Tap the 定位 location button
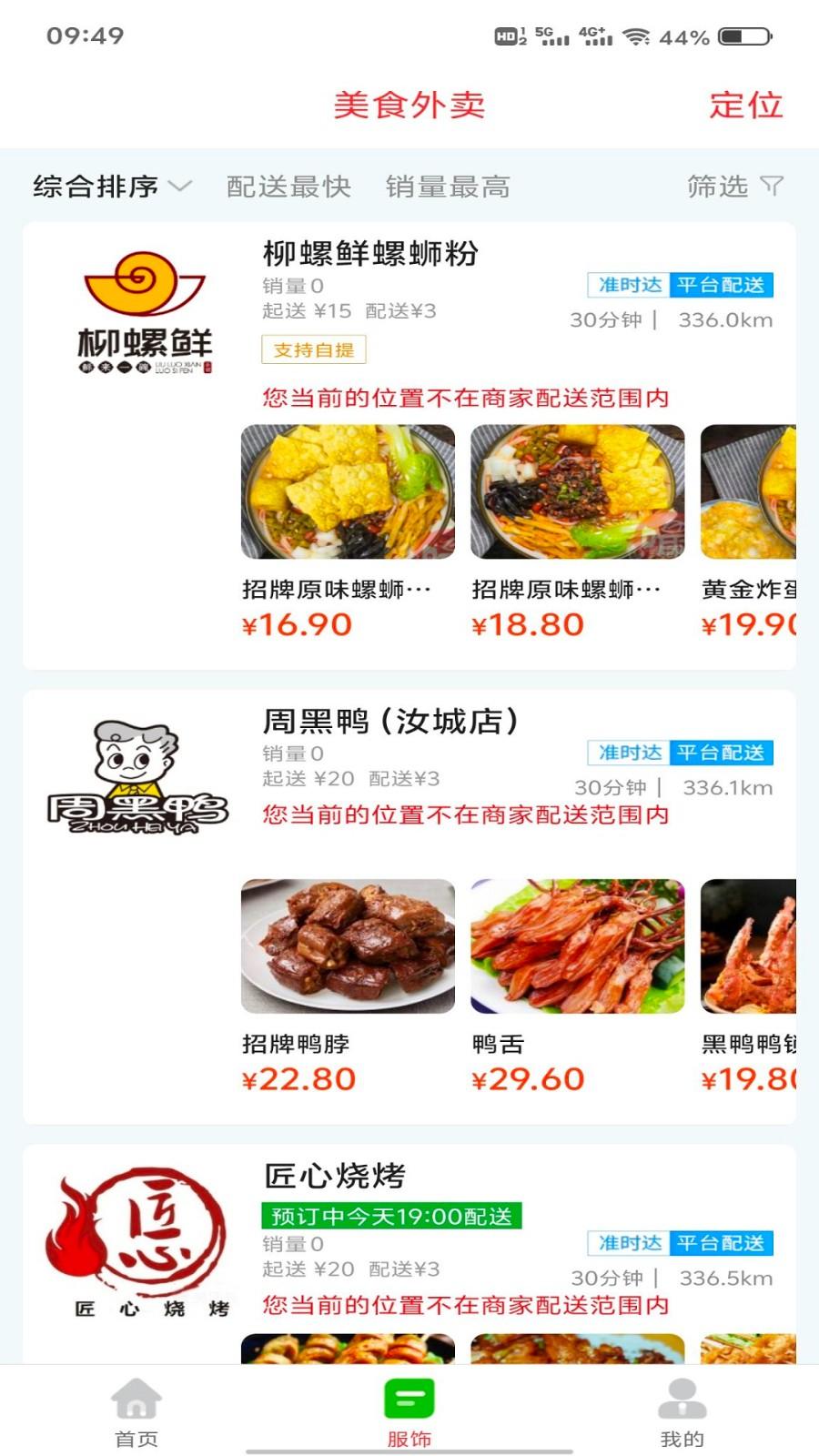 coord(746,106)
